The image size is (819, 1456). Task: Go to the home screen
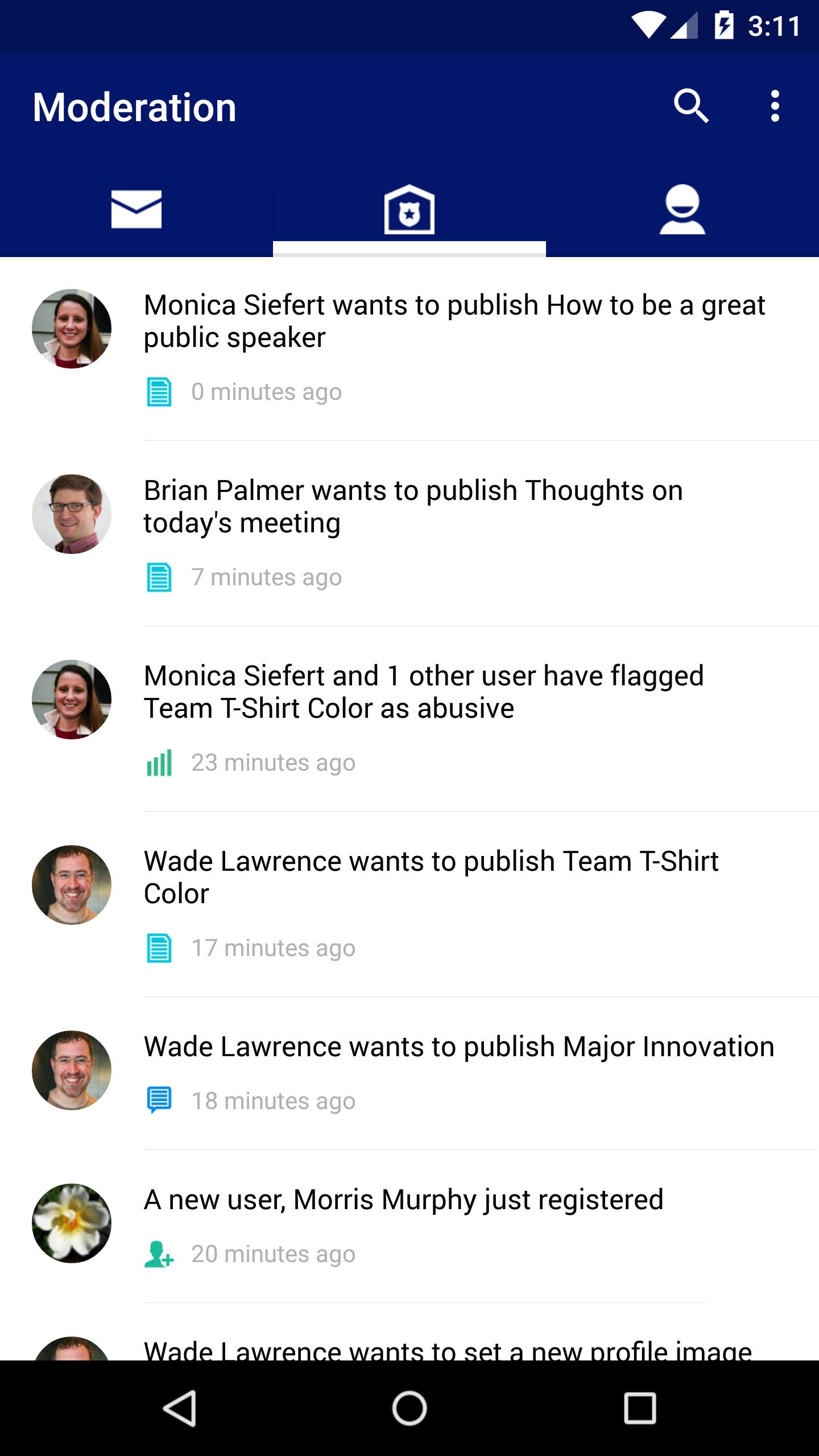tap(409, 1408)
